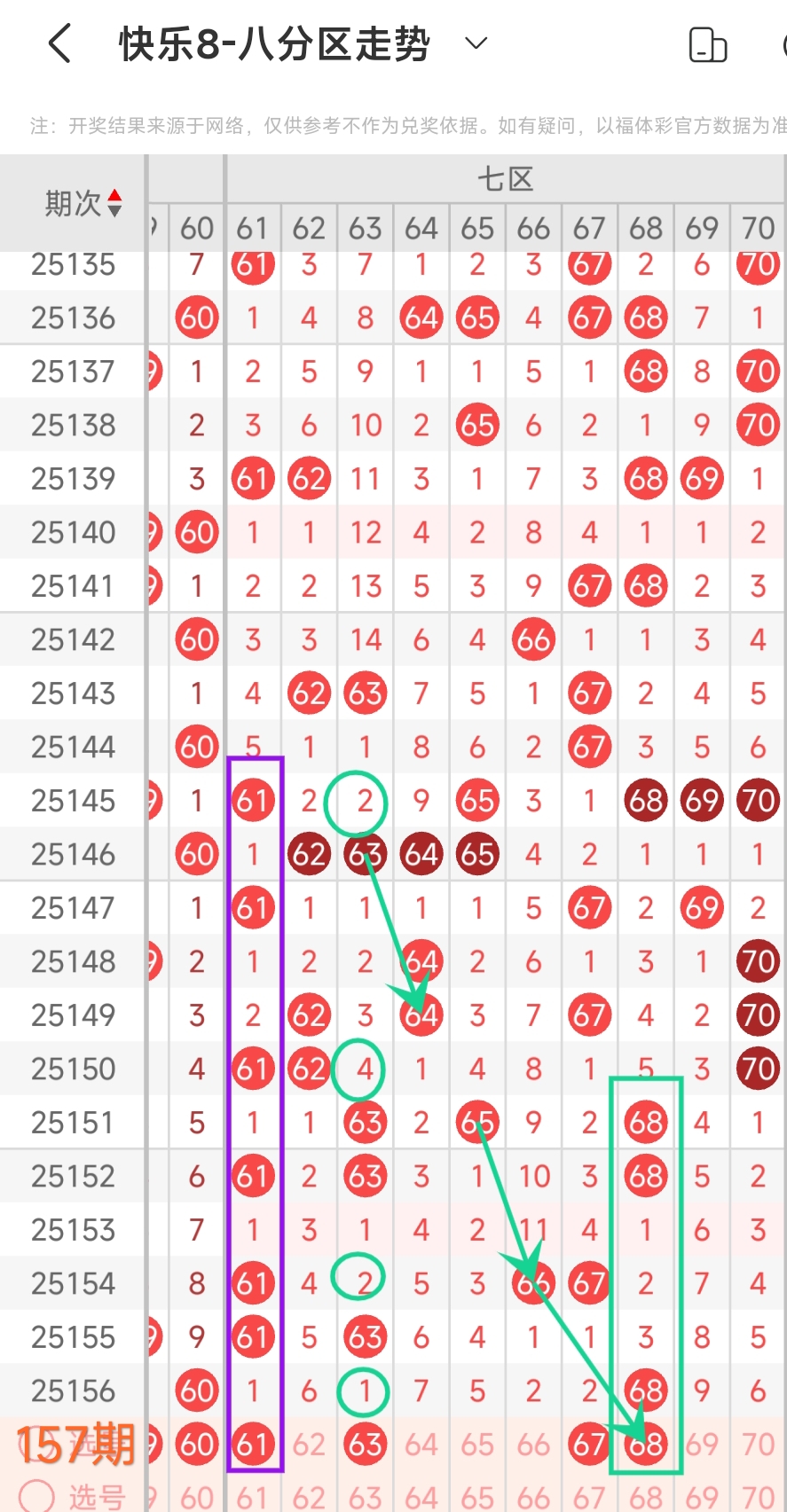787x1512 pixels.
Task: Select the 选号 radio button at bottom
Action: 37,1496
